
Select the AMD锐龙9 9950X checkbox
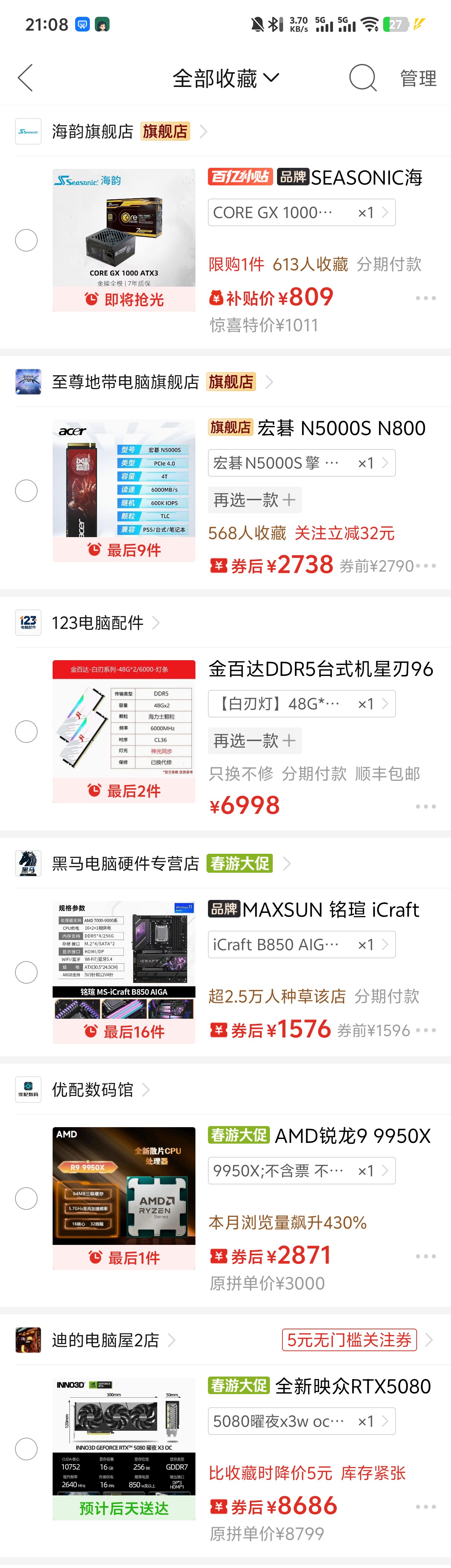tap(26, 1198)
